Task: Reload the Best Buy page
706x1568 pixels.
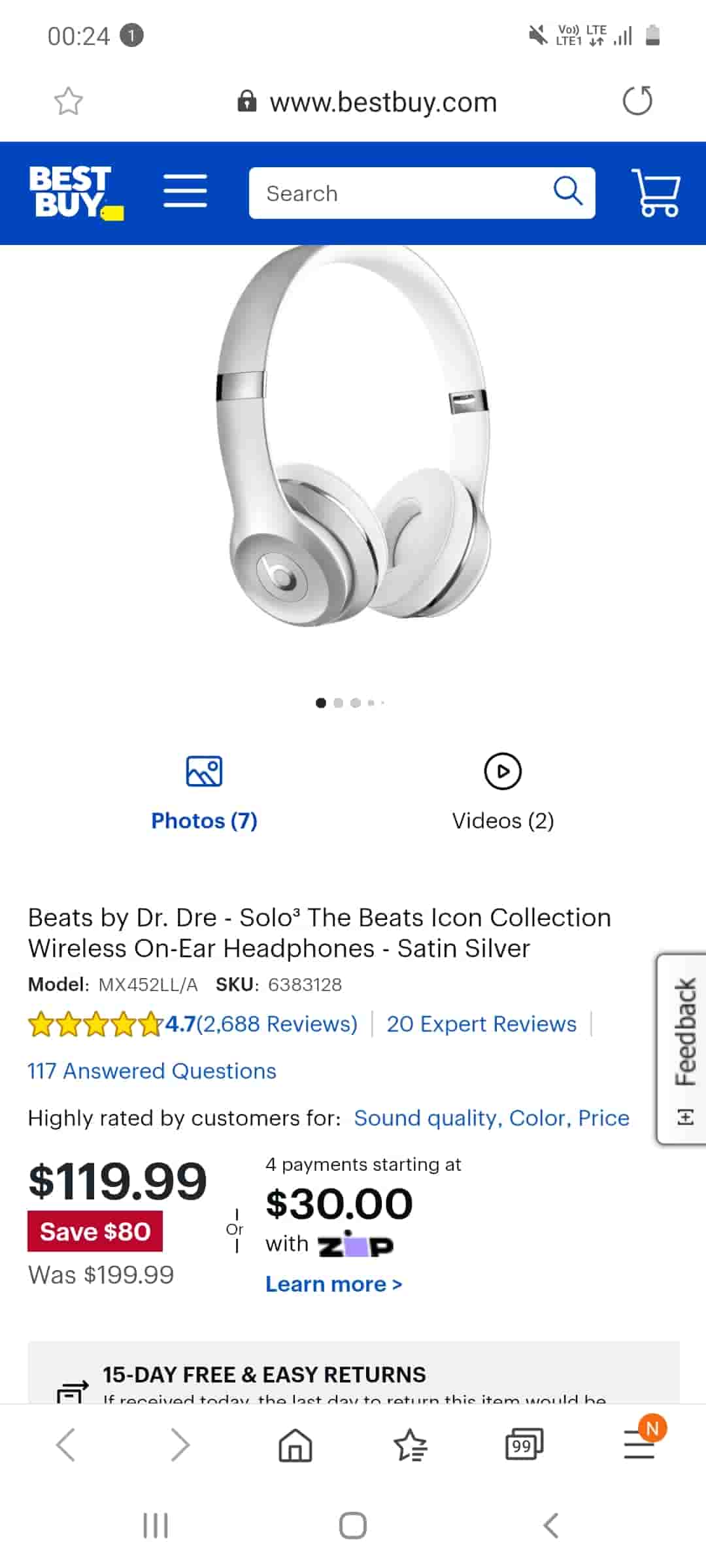Action: [637, 101]
